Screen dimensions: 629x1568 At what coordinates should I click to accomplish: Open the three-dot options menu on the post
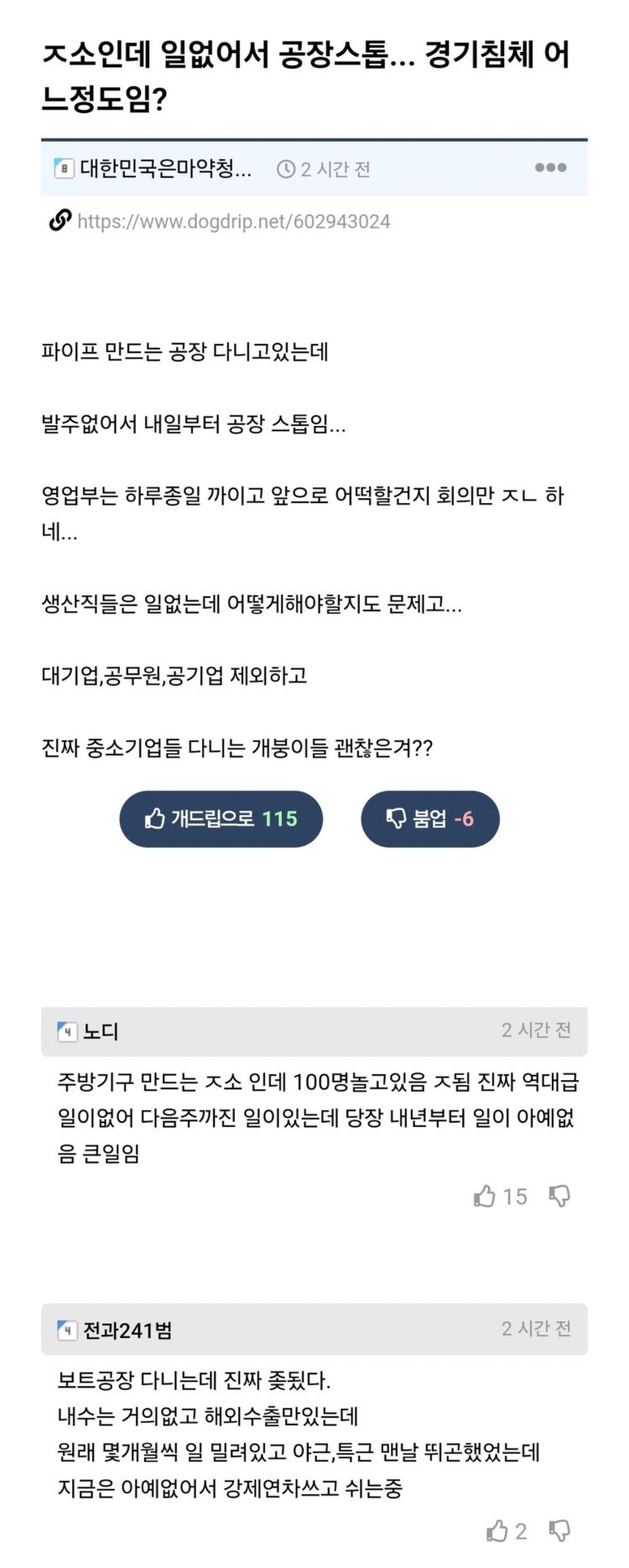[x=550, y=169]
